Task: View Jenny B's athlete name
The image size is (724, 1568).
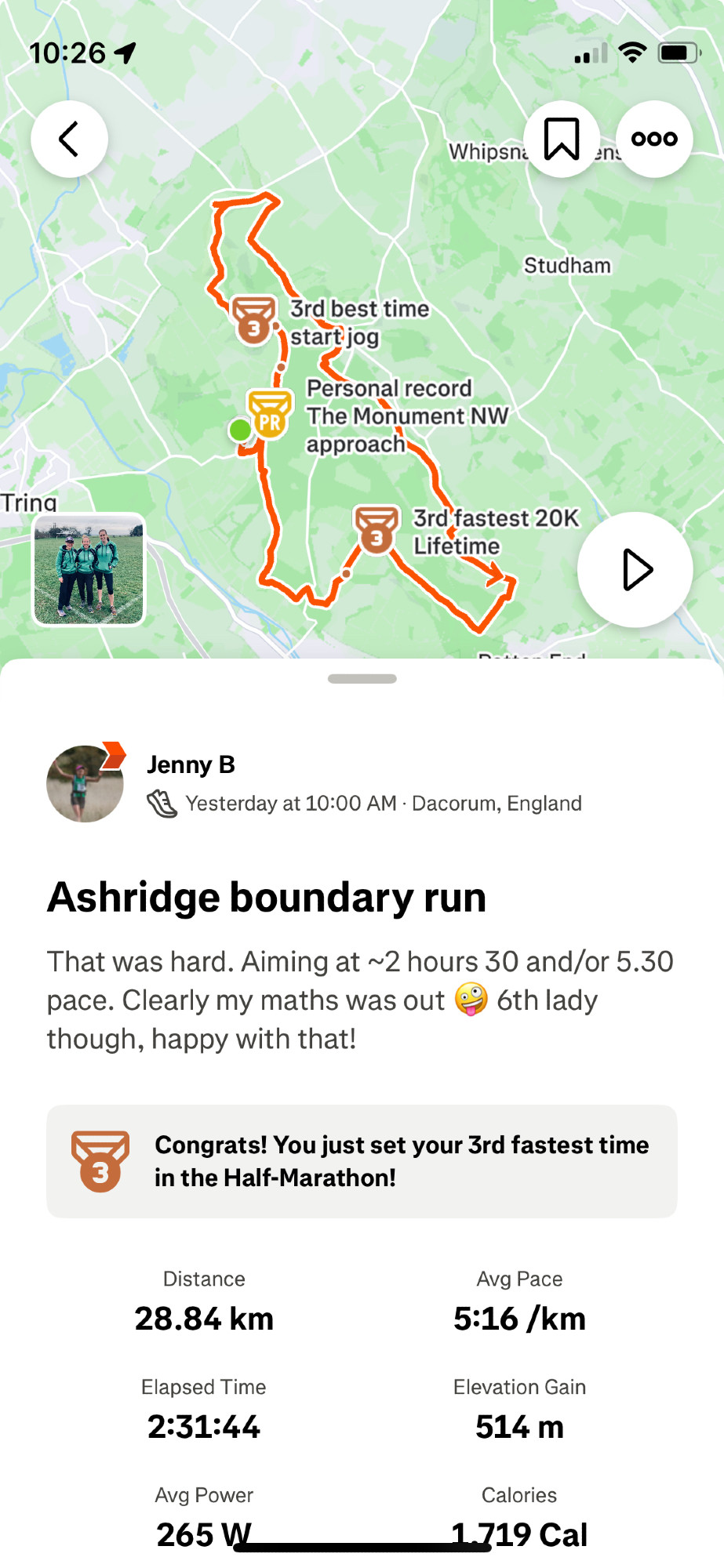Action: 191,764
